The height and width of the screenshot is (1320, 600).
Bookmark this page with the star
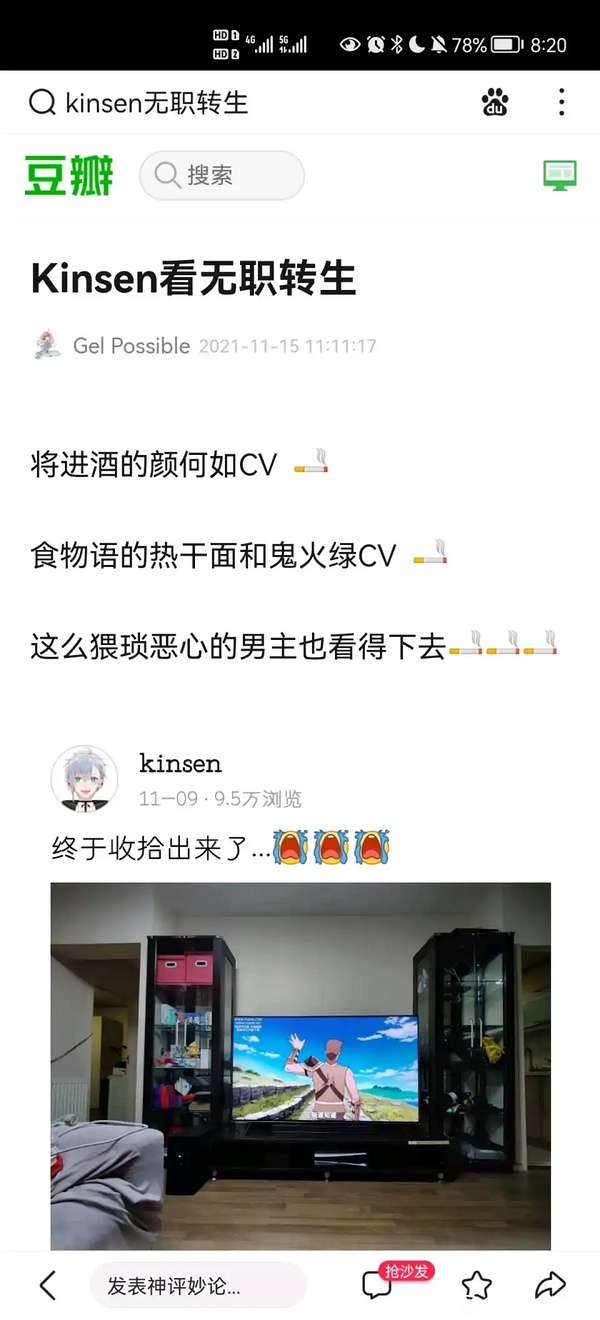[477, 1285]
